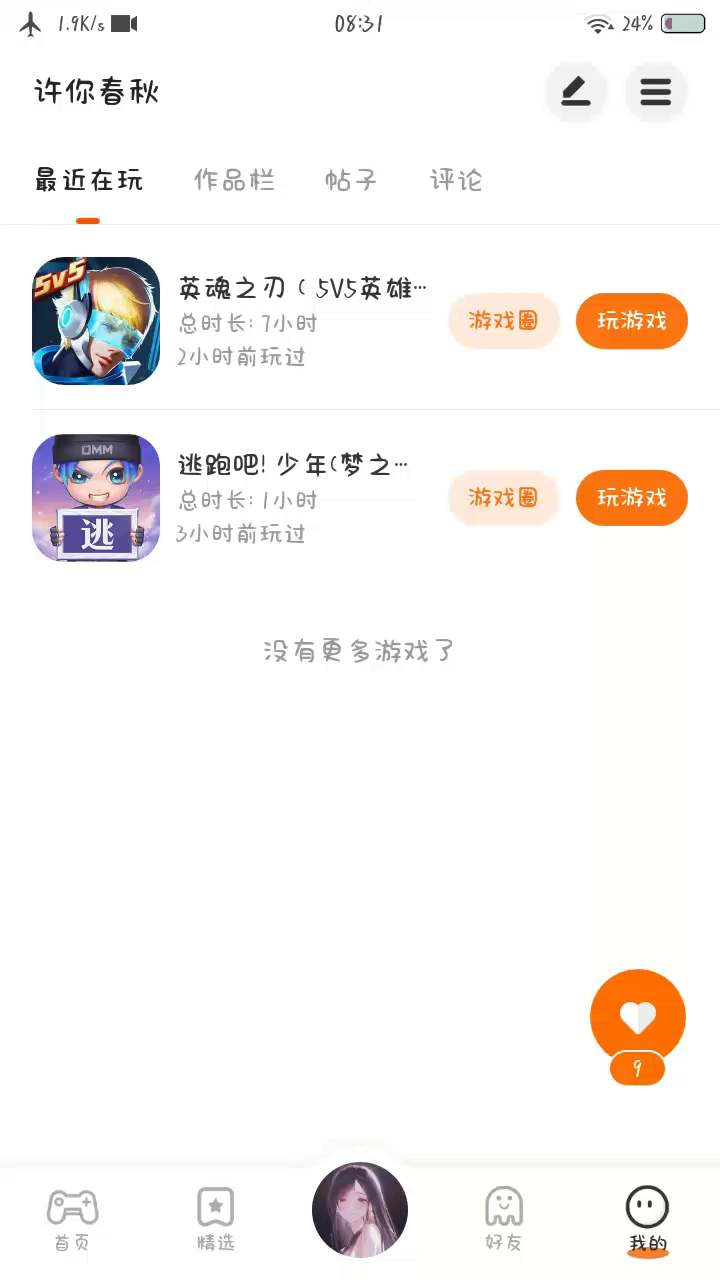The height and width of the screenshot is (1280, 720).
Task: Open the hamburger menu
Action: [656, 92]
